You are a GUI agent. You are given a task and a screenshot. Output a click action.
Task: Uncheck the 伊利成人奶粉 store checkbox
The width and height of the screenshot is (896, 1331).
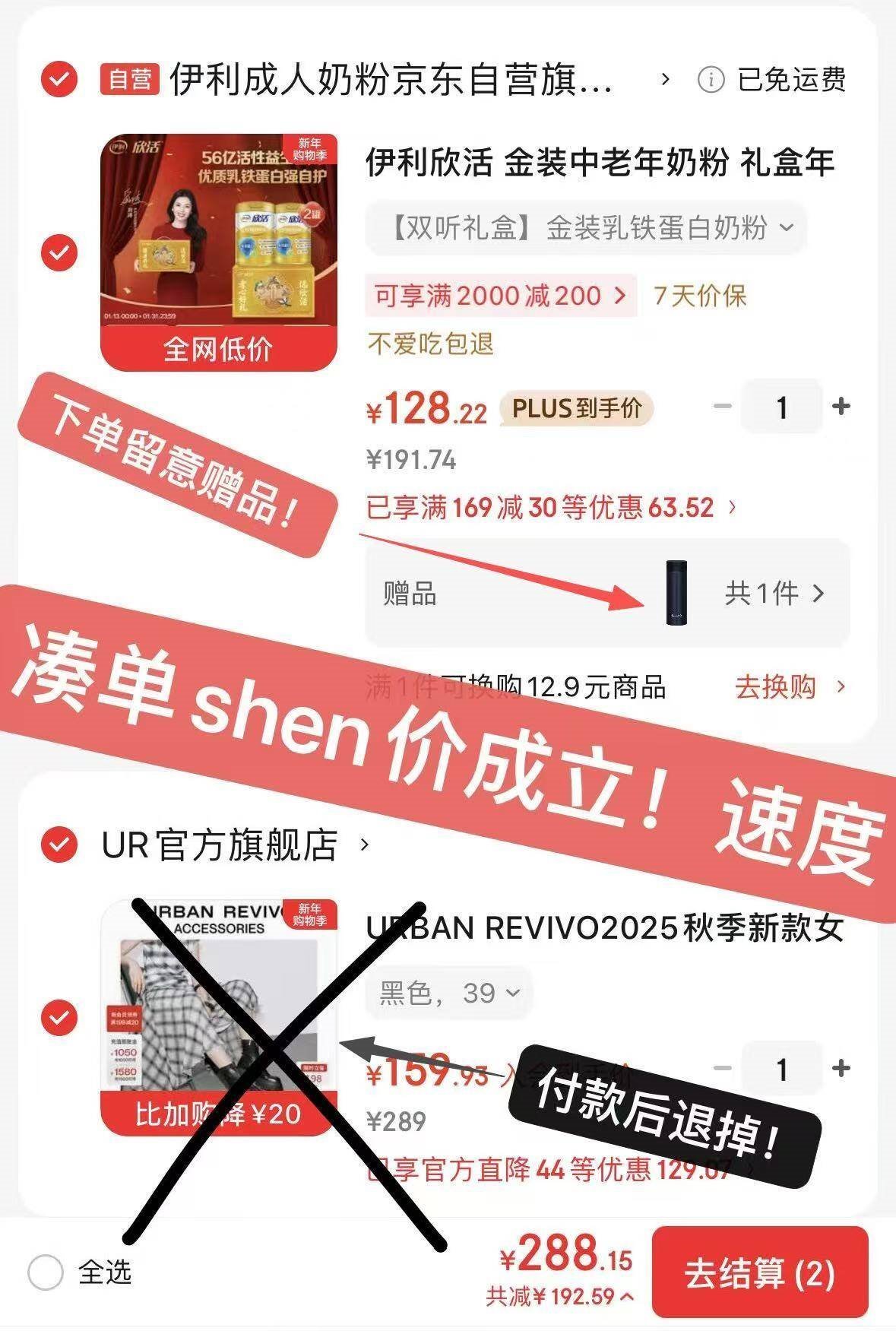click(59, 79)
